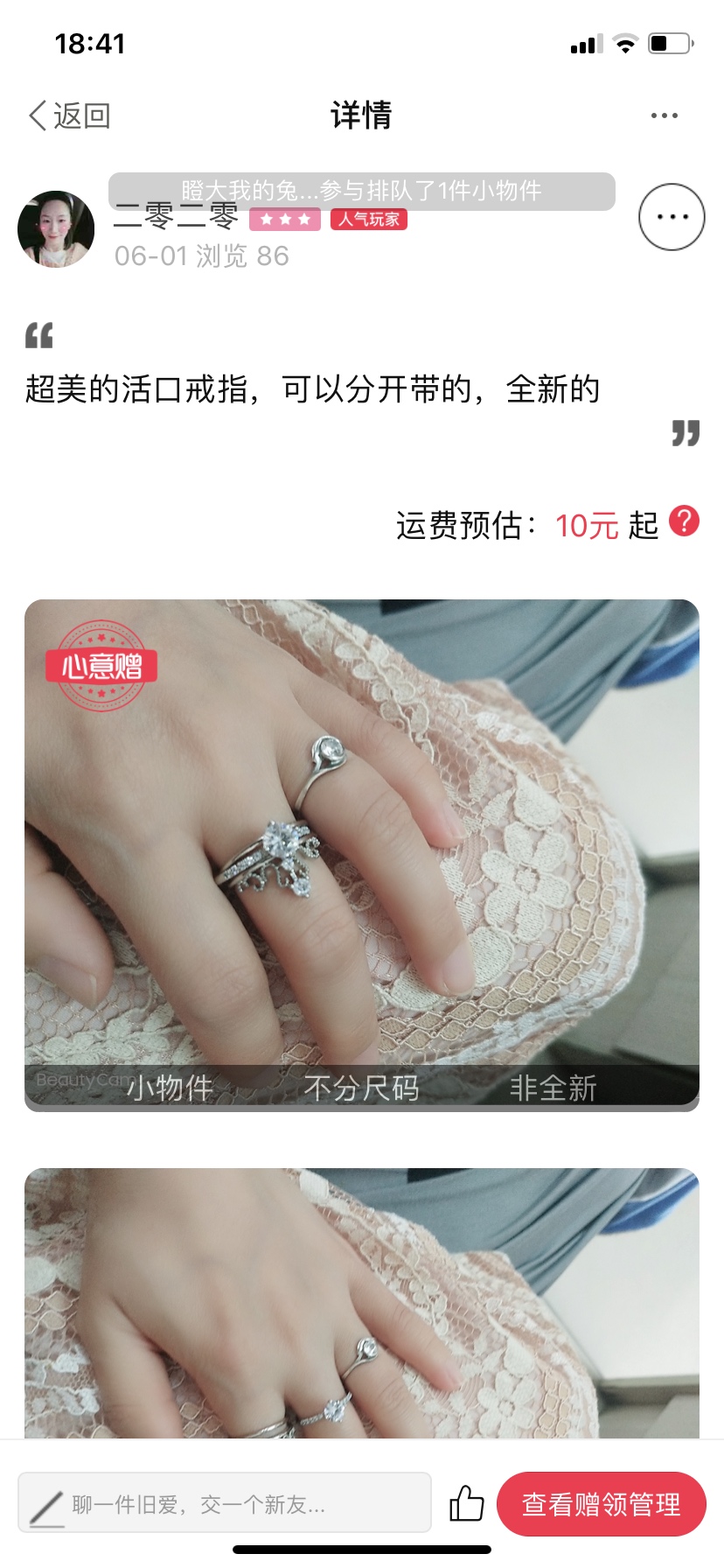
Task: Open shipping fee help question mark
Action: 684,521
